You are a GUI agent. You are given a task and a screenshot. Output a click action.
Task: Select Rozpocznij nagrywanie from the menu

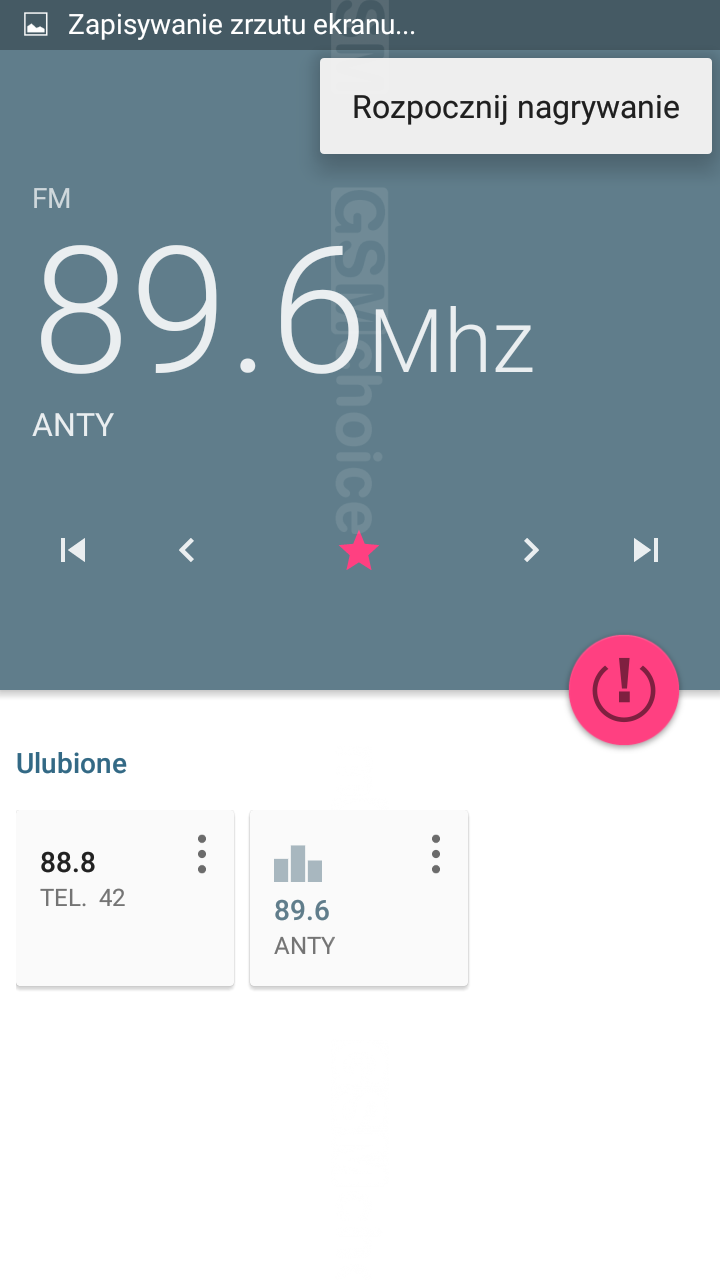tap(515, 107)
